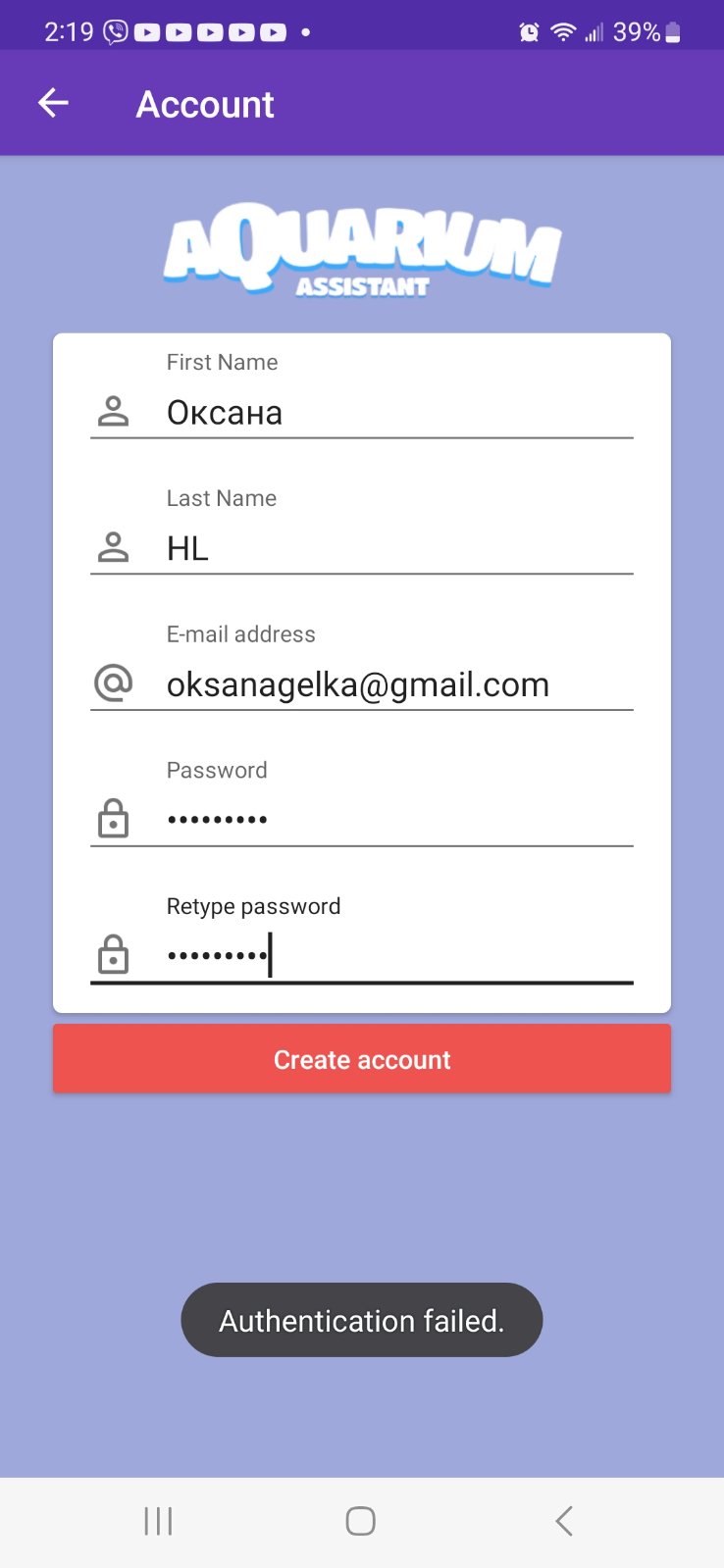Focus the E-mail address field
The image size is (724, 1568).
(x=392, y=683)
